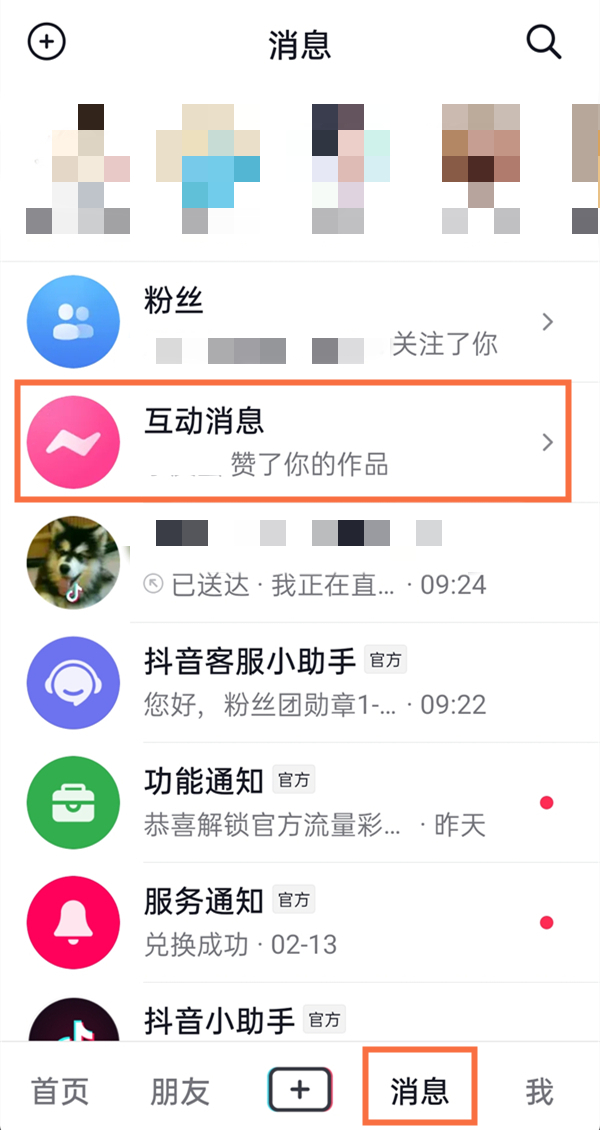Open 抖音小助手 chat
This screenshot has width=600, height=1130.
click(300, 1020)
